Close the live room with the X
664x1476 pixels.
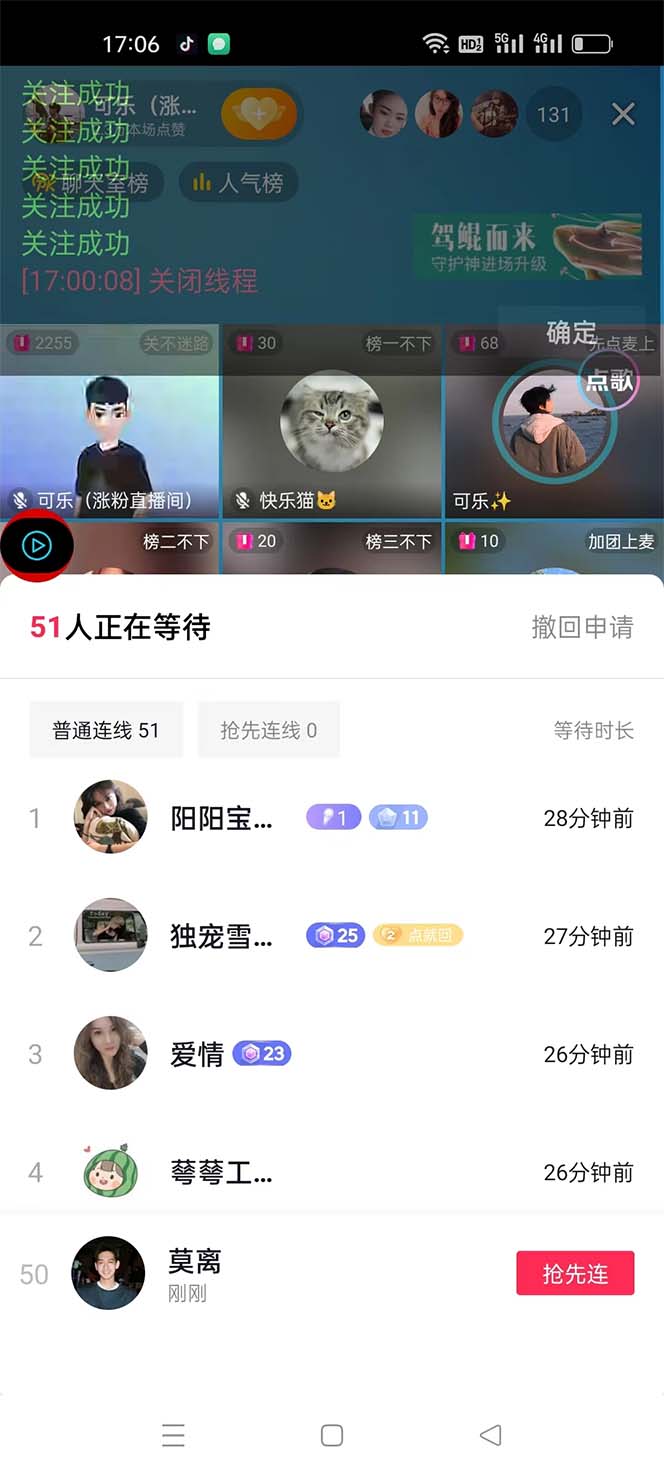pos(623,114)
